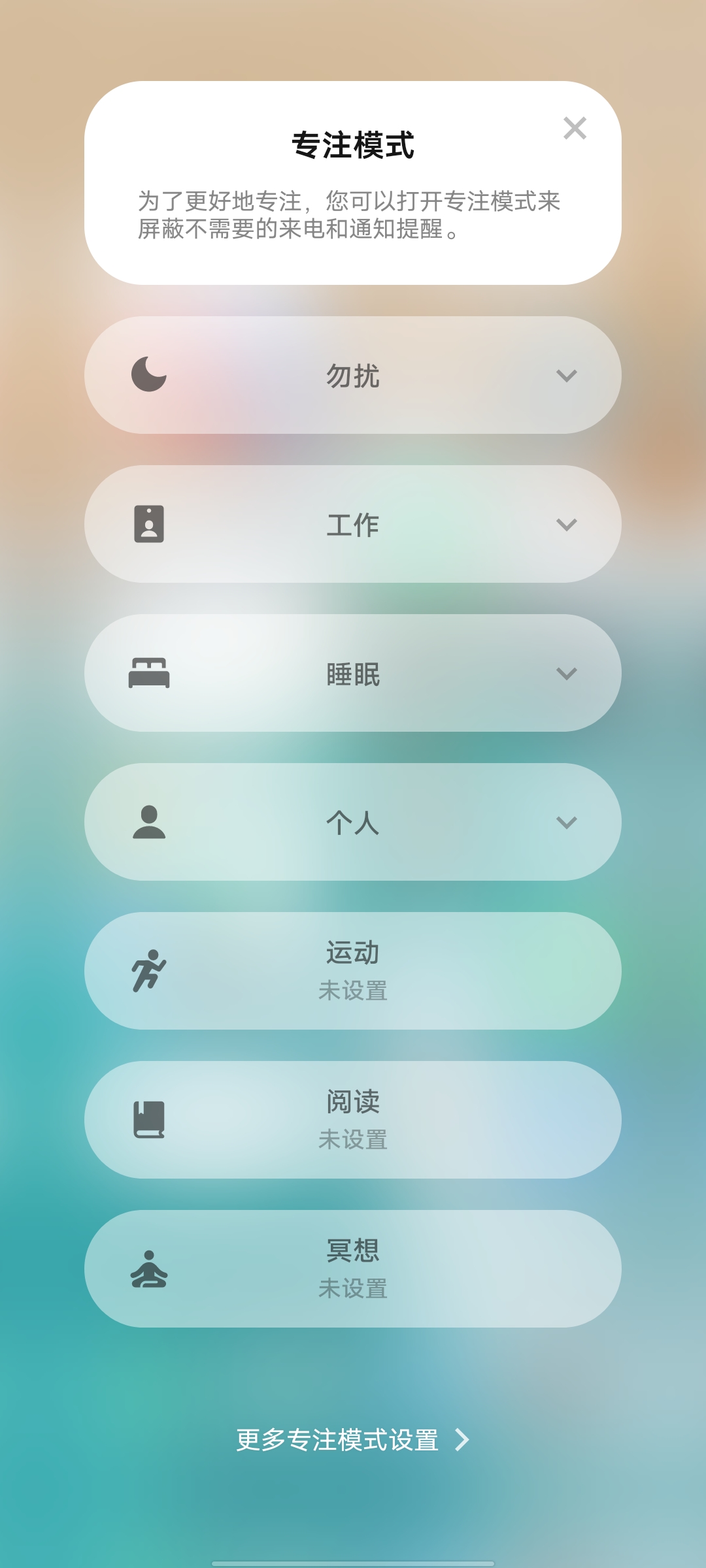Expand the 睡眠 options chevron
Screen dimensions: 706x1568
(566, 674)
